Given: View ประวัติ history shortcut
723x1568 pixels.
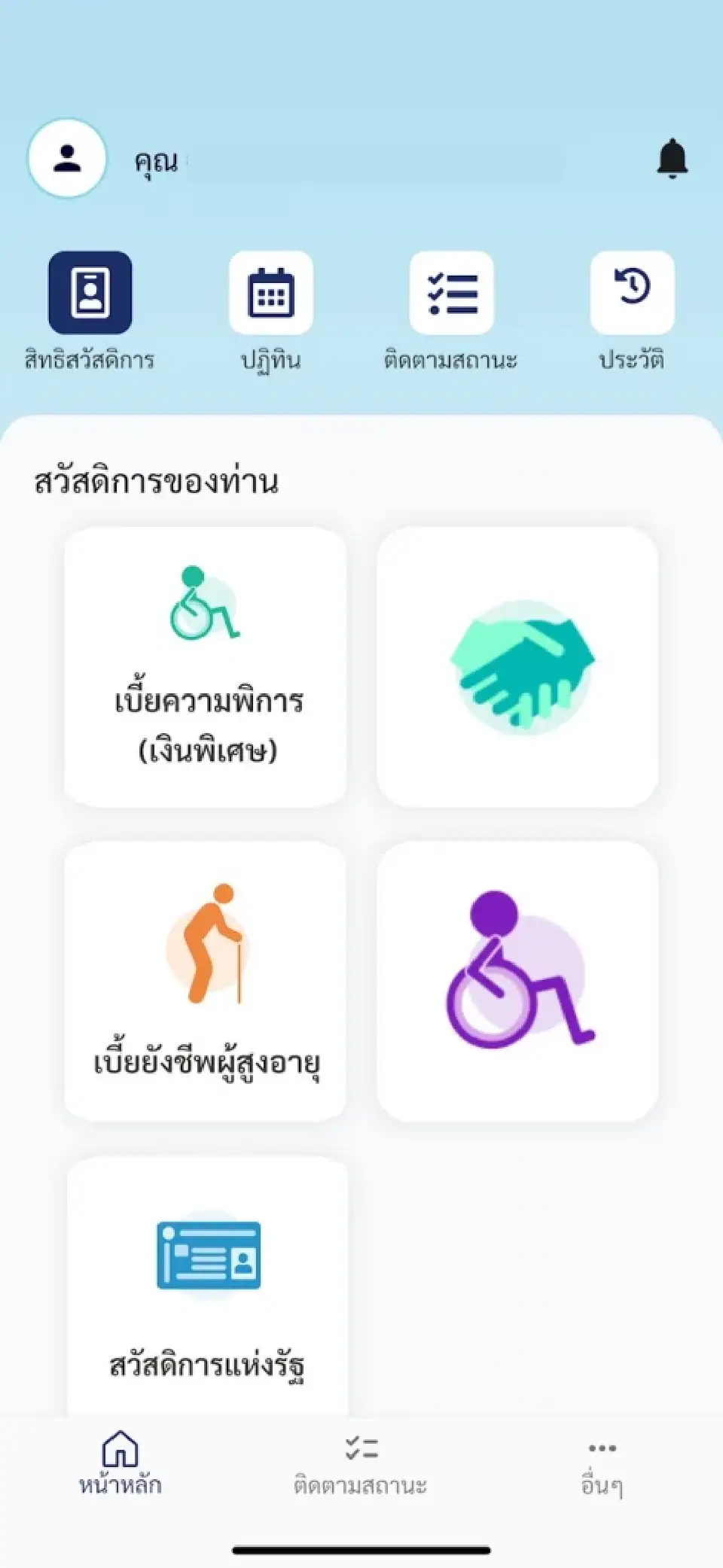Looking at the screenshot, I should 632,293.
